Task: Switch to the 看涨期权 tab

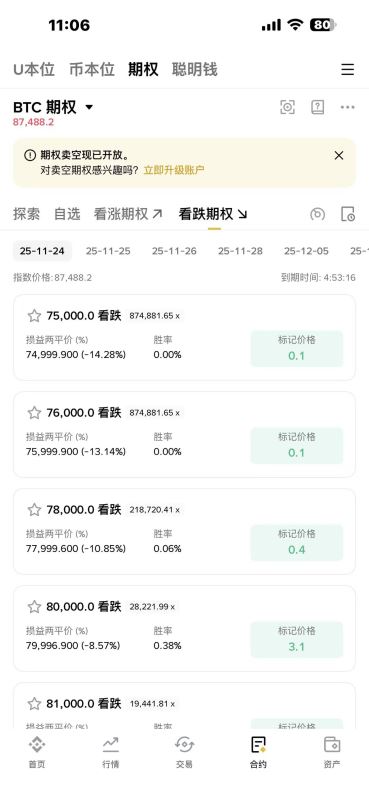Action: coord(128,214)
